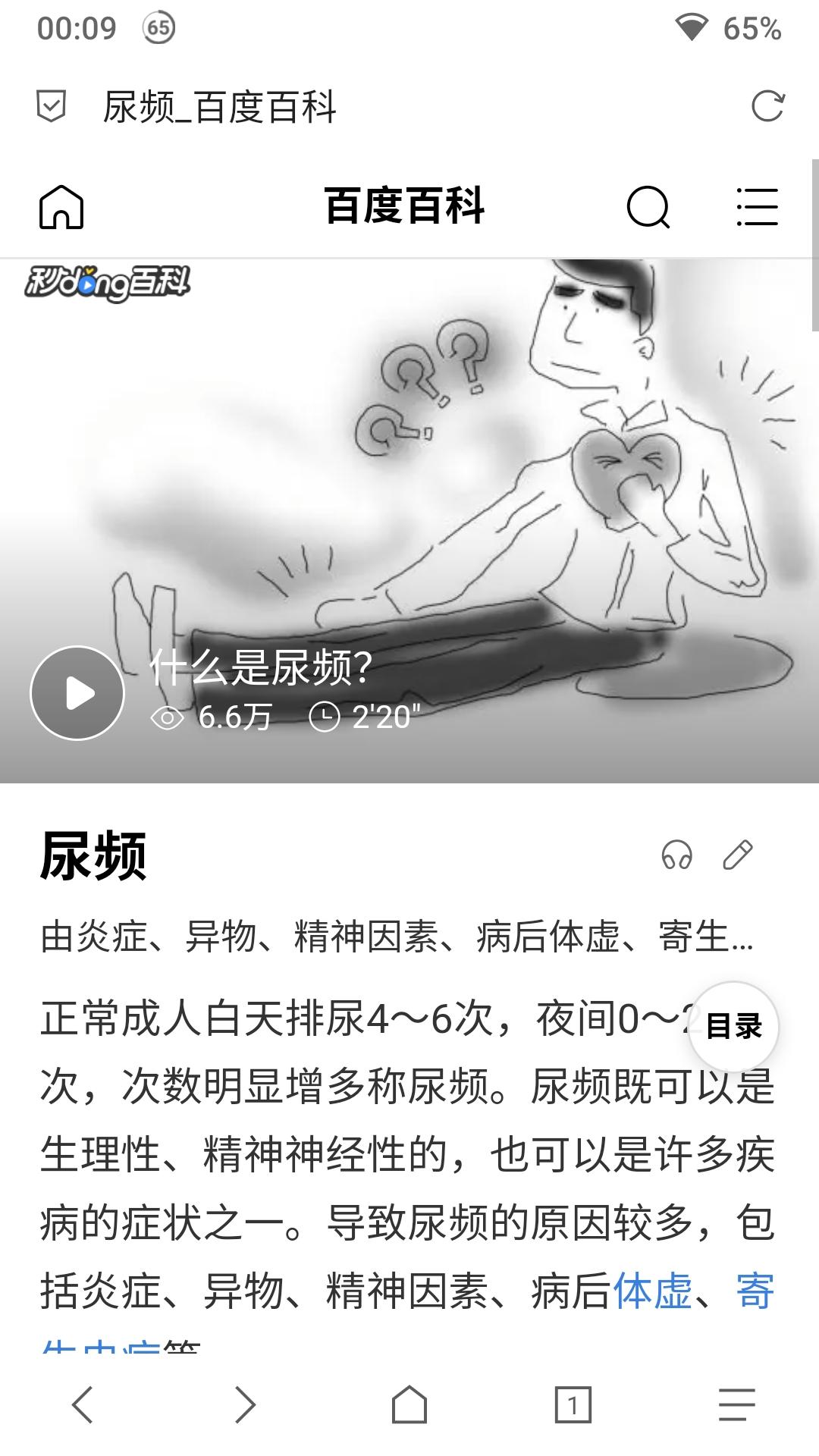Open the 体虚 link
819x1456 pixels.
(x=652, y=1291)
